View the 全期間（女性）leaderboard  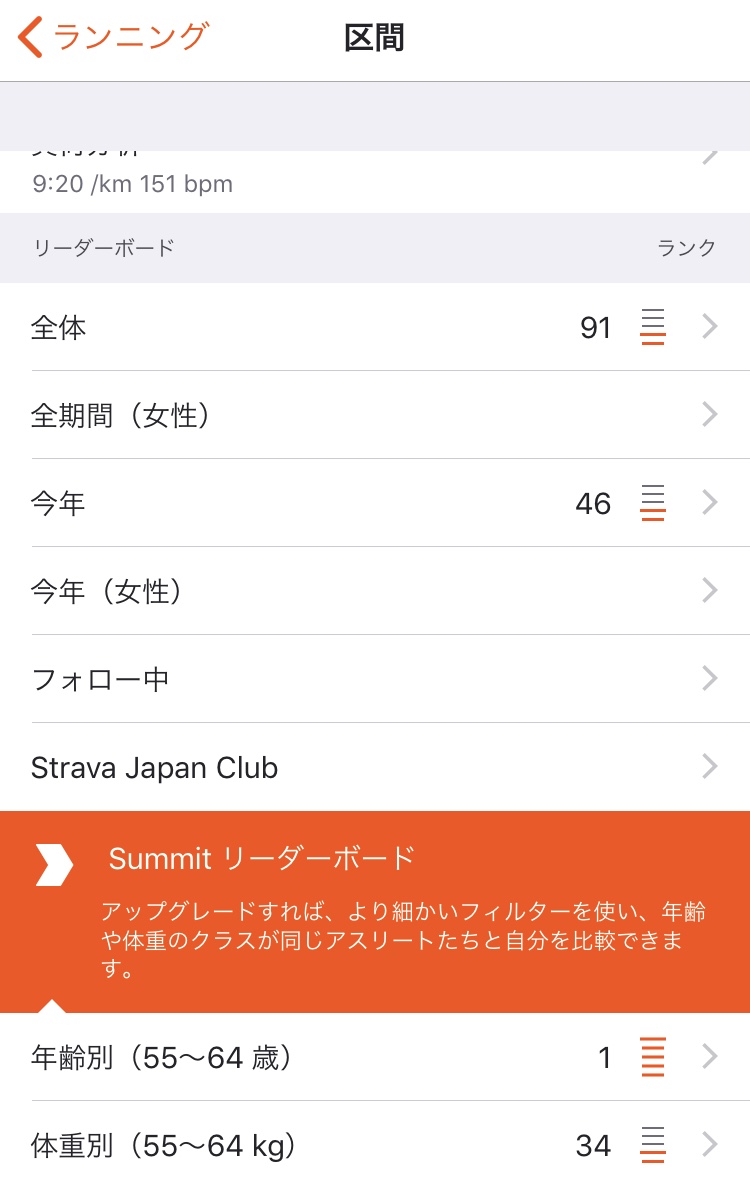(375, 415)
